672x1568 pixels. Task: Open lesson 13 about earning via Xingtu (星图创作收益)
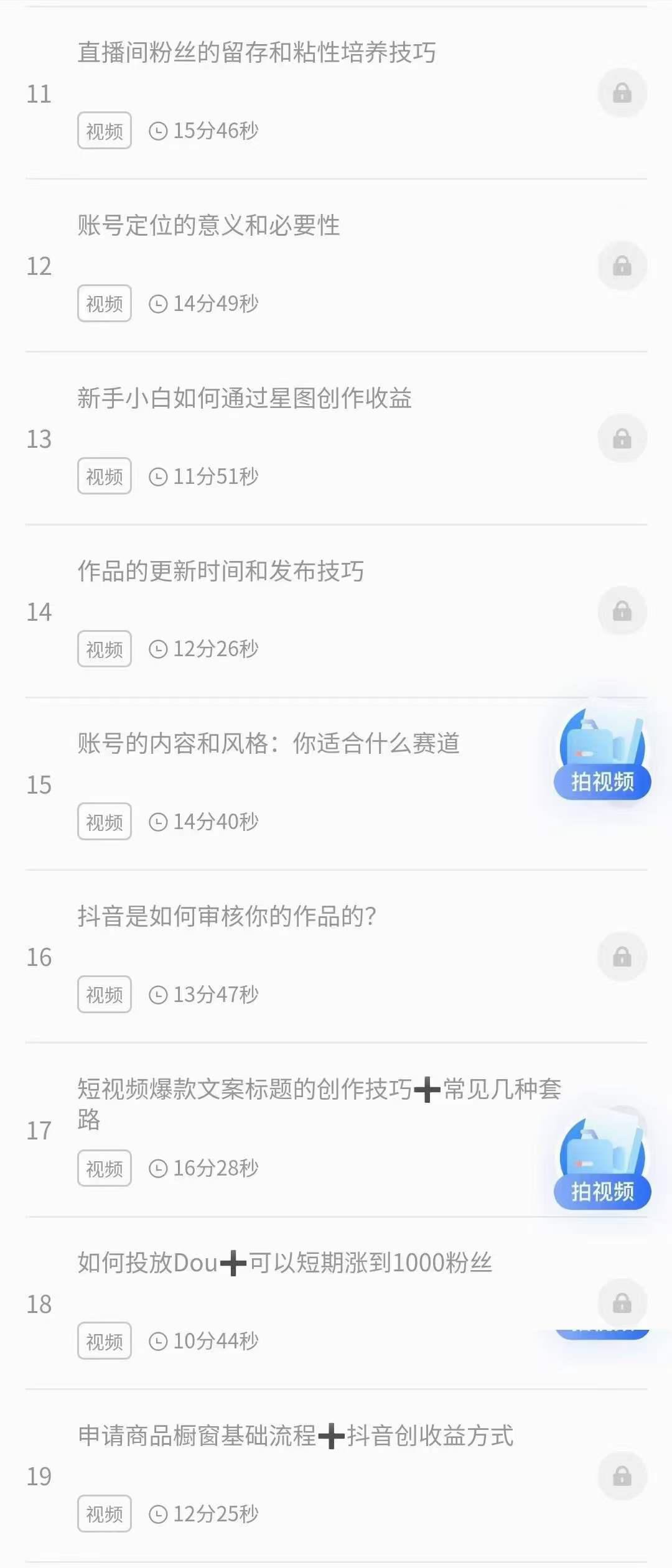pyautogui.click(x=245, y=398)
